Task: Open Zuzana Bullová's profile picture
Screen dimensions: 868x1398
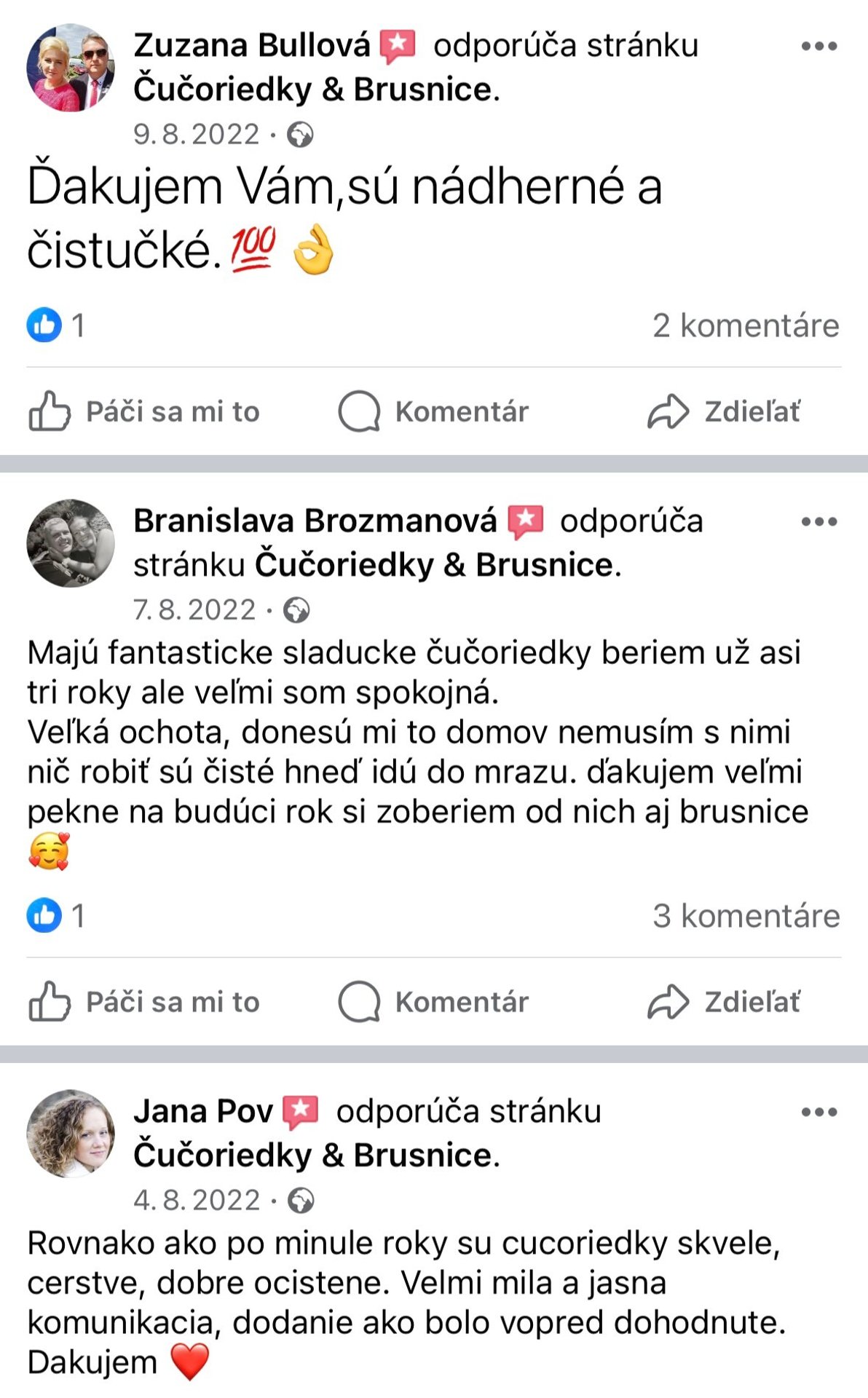Action: pyautogui.click(x=71, y=68)
